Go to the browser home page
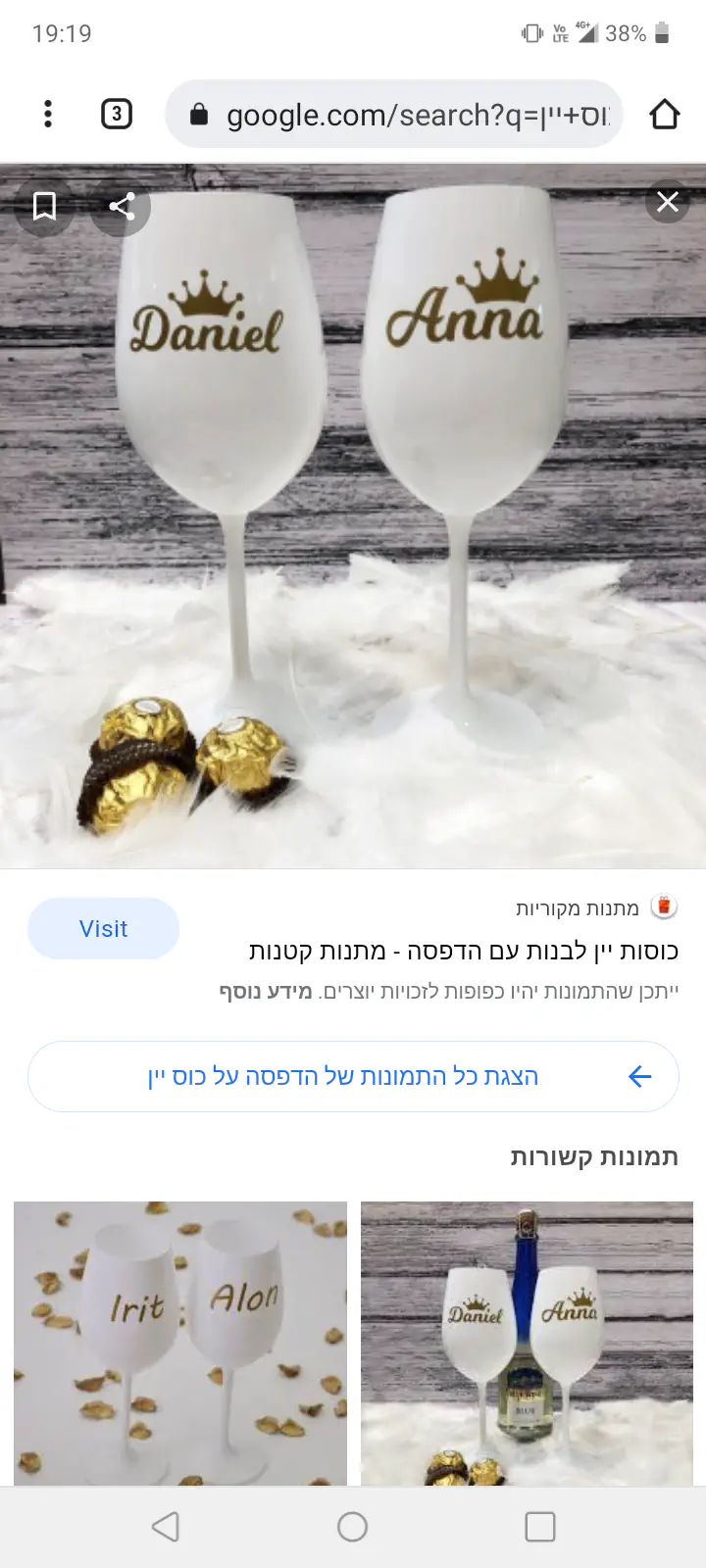Image resolution: width=706 pixels, height=1568 pixels. tap(664, 115)
